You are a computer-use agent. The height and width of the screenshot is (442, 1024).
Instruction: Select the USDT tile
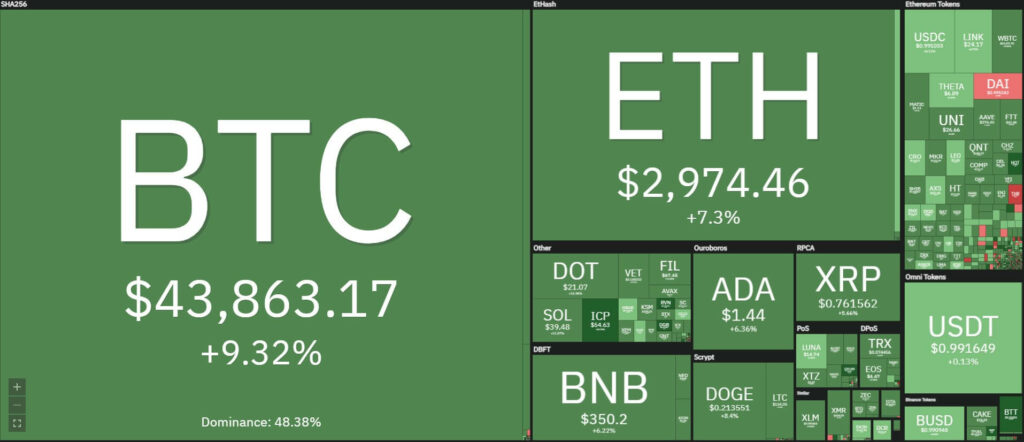(x=963, y=337)
